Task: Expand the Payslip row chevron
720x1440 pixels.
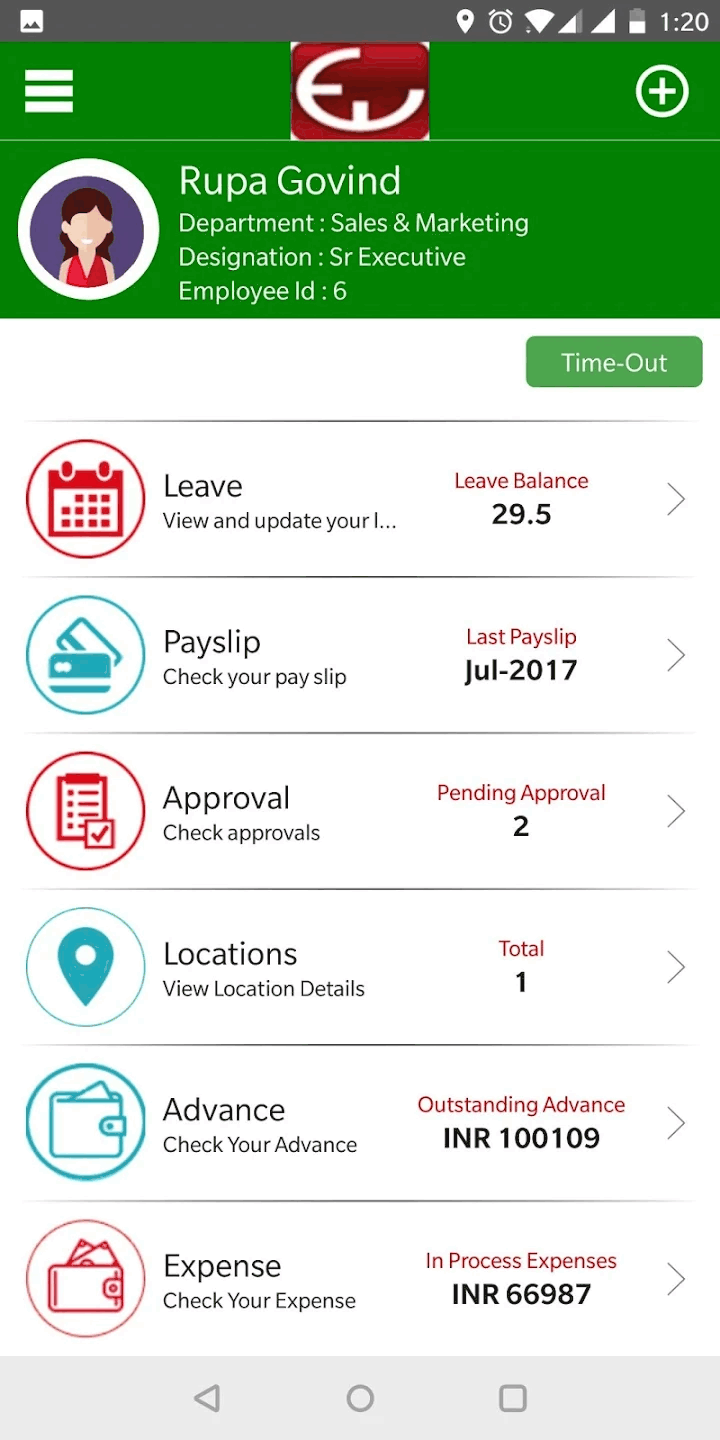Action: click(x=676, y=655)
